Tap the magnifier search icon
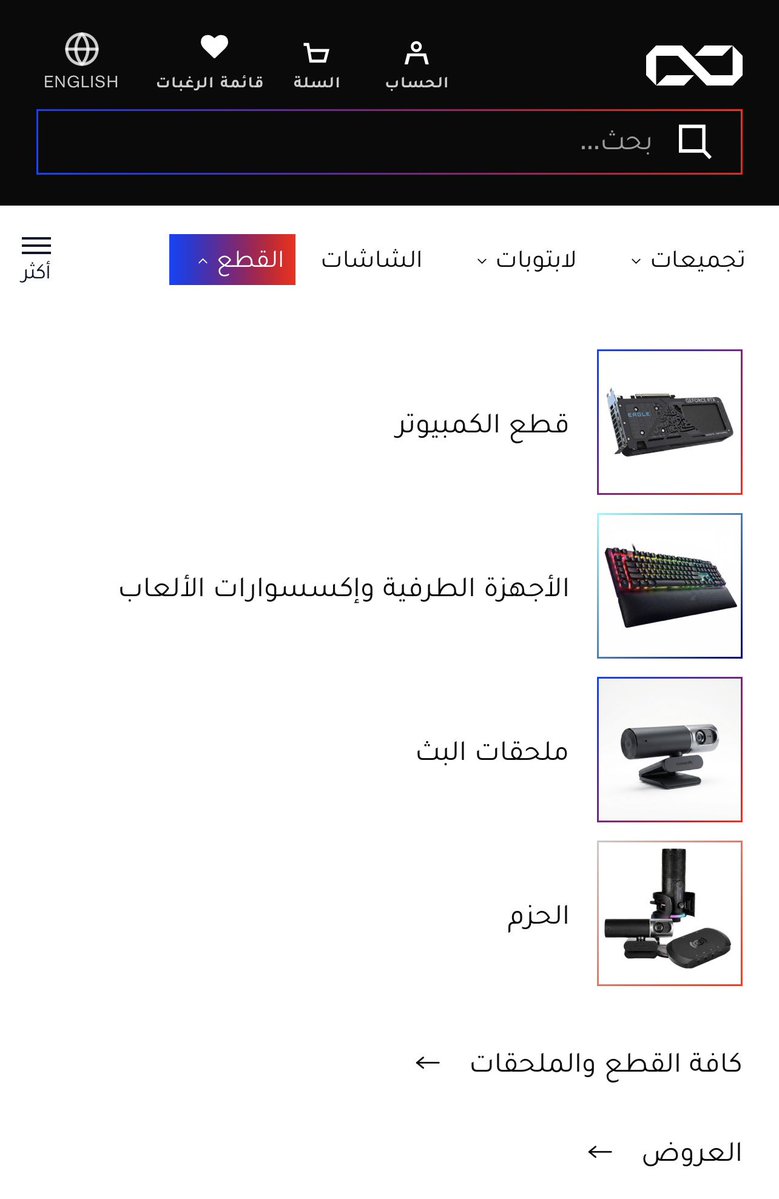The width and height of the screenshot is (779, 1199). [x=694, y=141]
